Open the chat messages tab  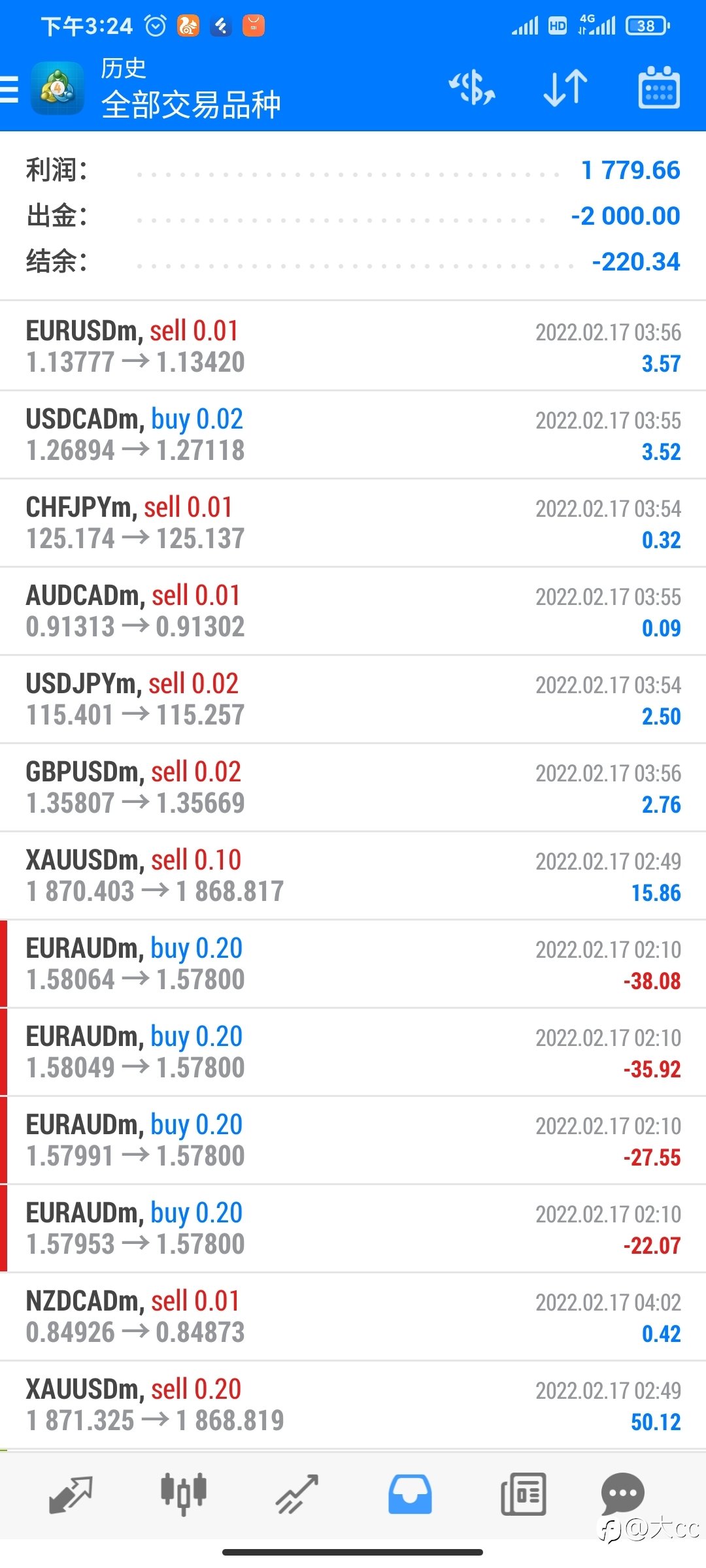[622, 1494]
